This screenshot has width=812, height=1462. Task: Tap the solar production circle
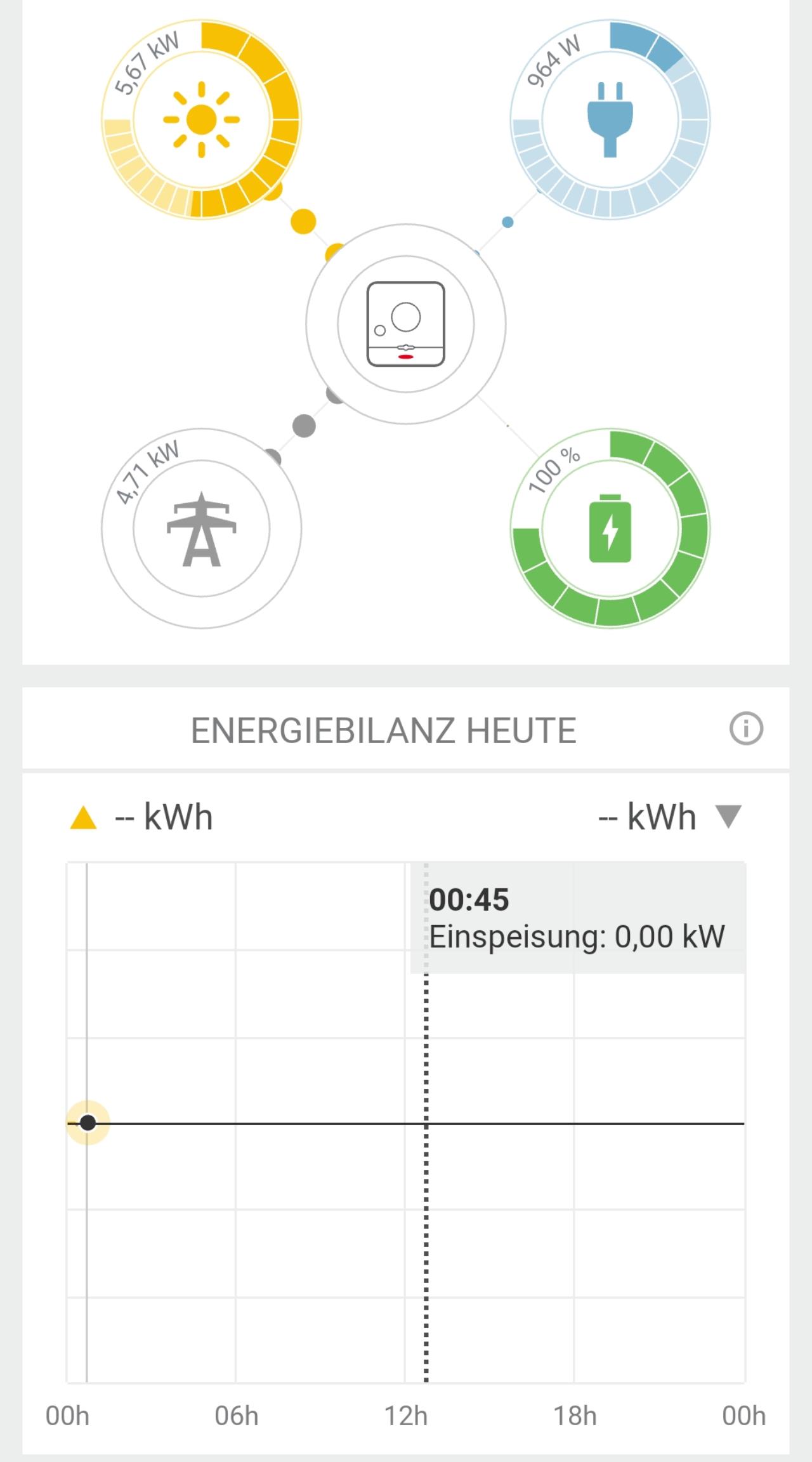pyautogui.click(x=202, y=120)
